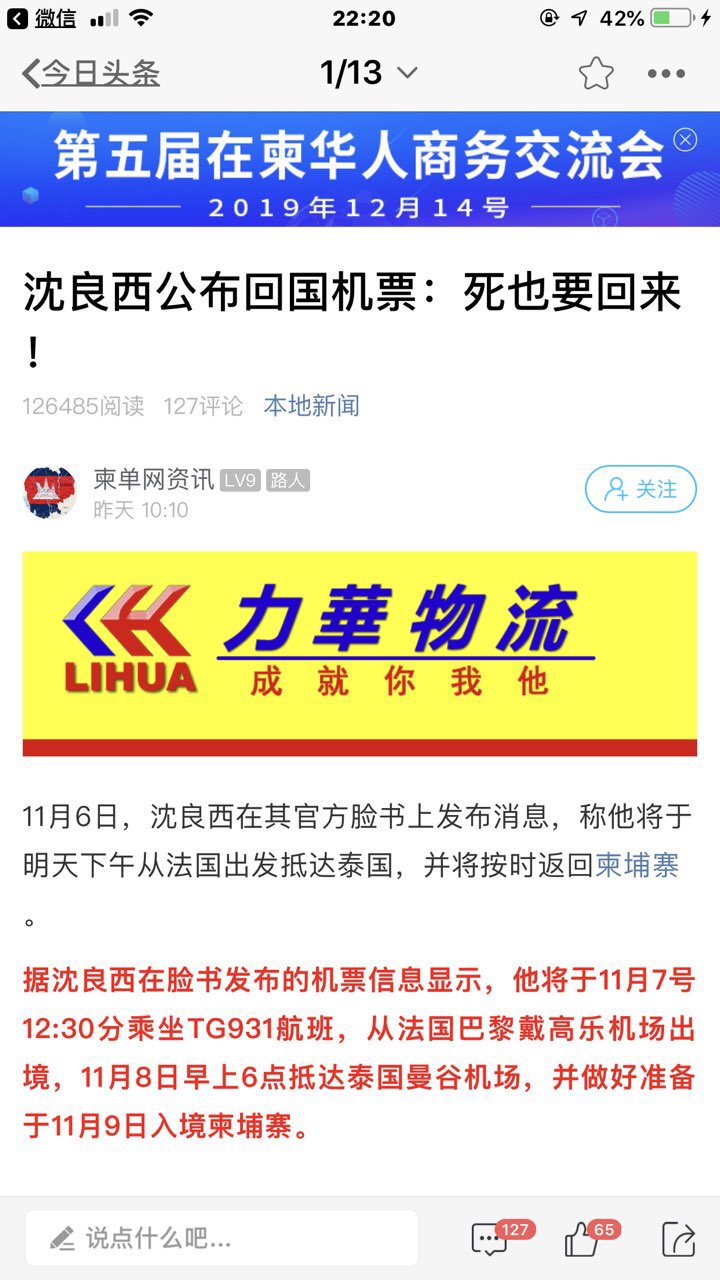Close the 商务交流会 banner ad
The height and width of the screenshot is (1280, 720).
click(685, 140)
